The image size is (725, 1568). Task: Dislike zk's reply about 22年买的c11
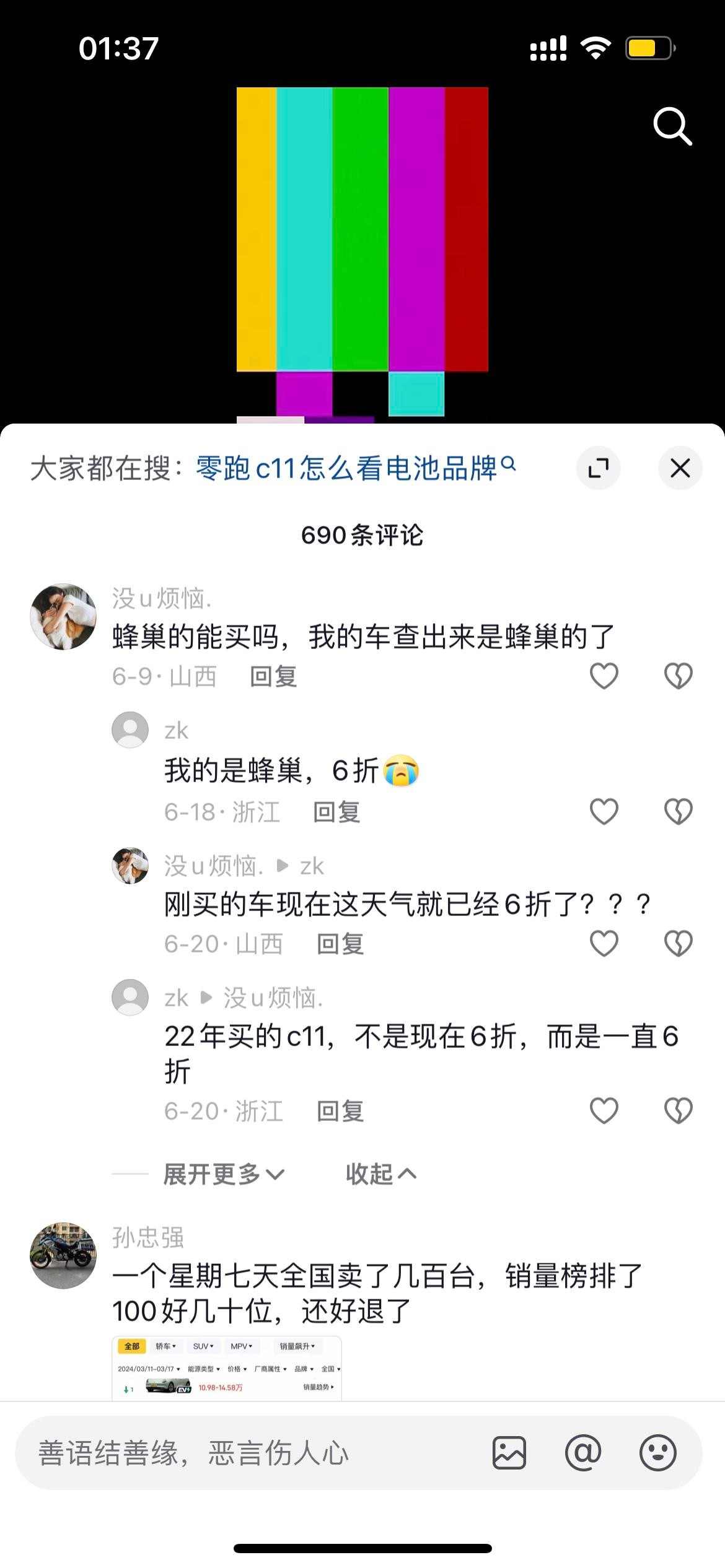point(679,1110)
